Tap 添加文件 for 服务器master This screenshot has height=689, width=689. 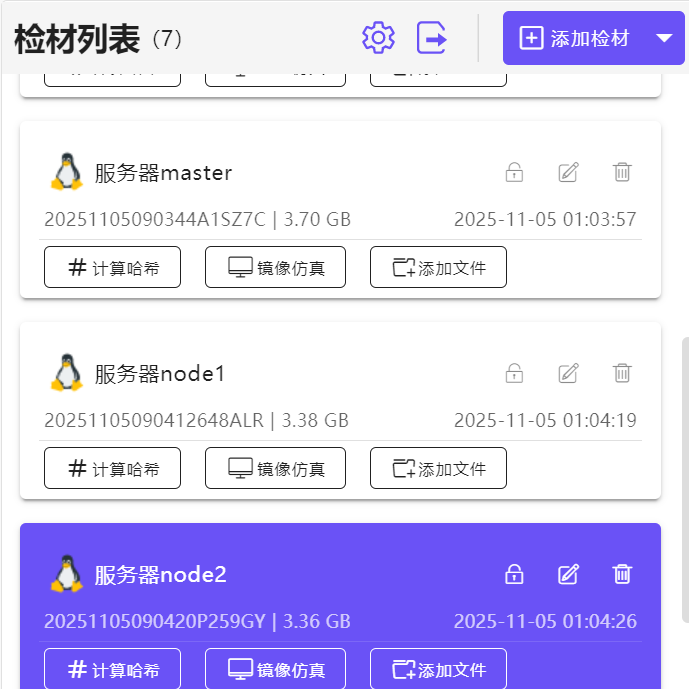tap(438, 267)
